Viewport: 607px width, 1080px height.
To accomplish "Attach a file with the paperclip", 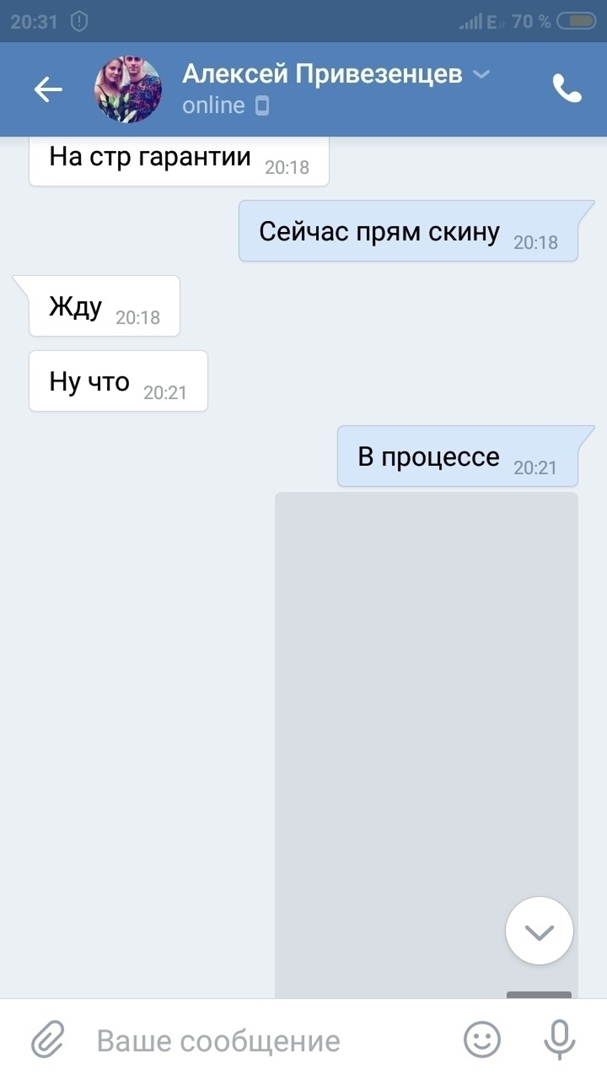I will (x=47, y=1041).
